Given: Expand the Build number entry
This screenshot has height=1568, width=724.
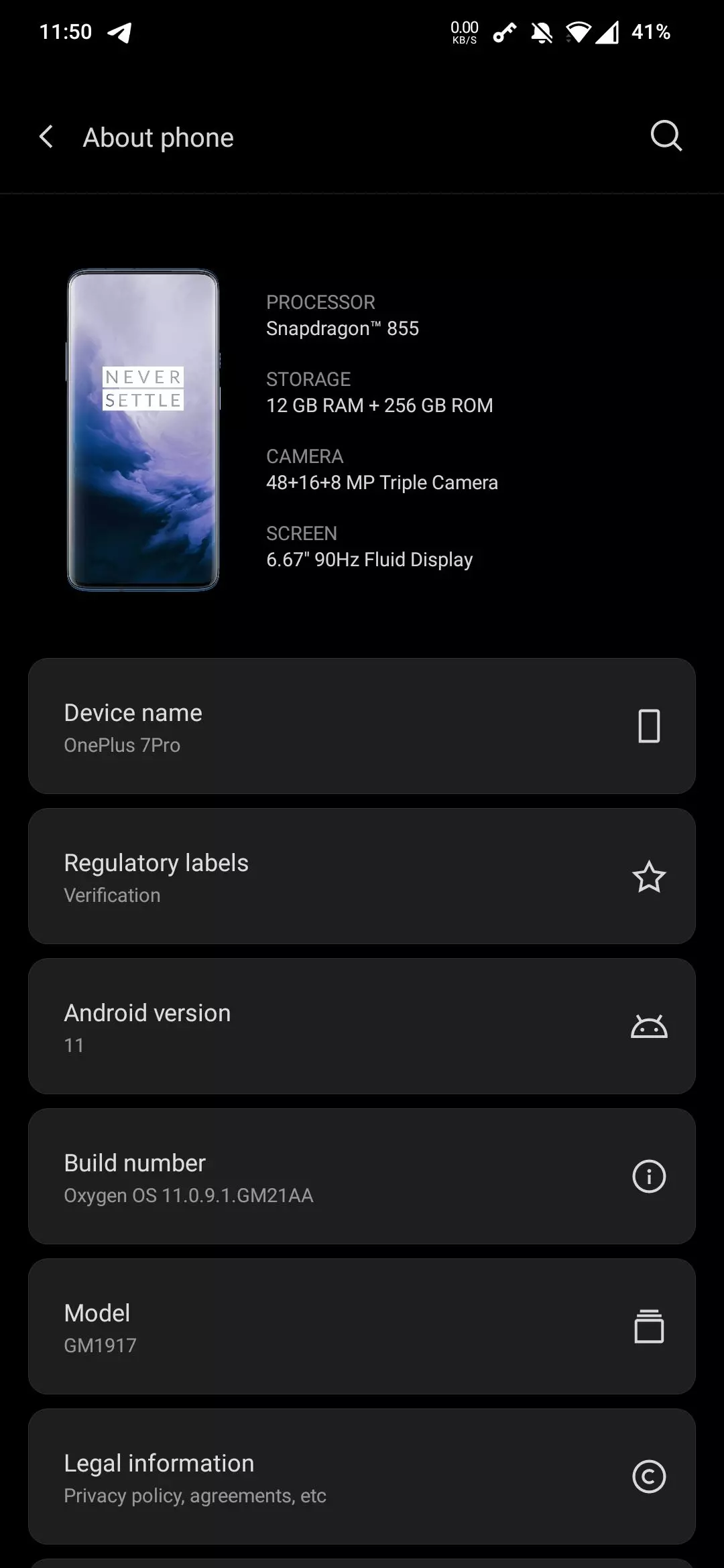Looking at the screenshot, I should point(268,1176).
